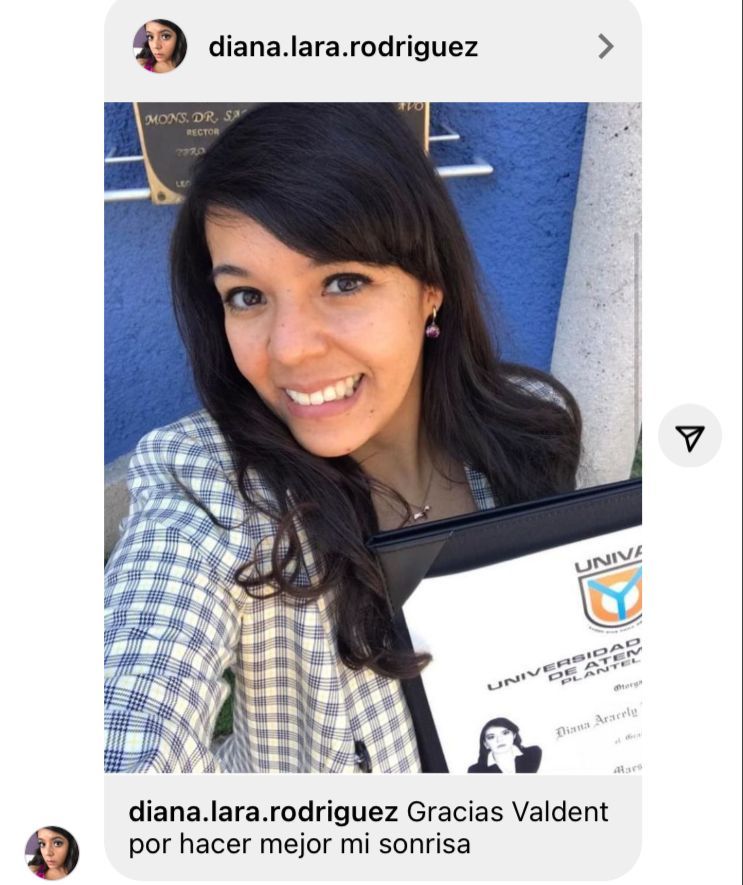This screenshot has height=885, width=743.
Task: Open the shared post's chevron arrow
Action: click(x=605, y=46)
